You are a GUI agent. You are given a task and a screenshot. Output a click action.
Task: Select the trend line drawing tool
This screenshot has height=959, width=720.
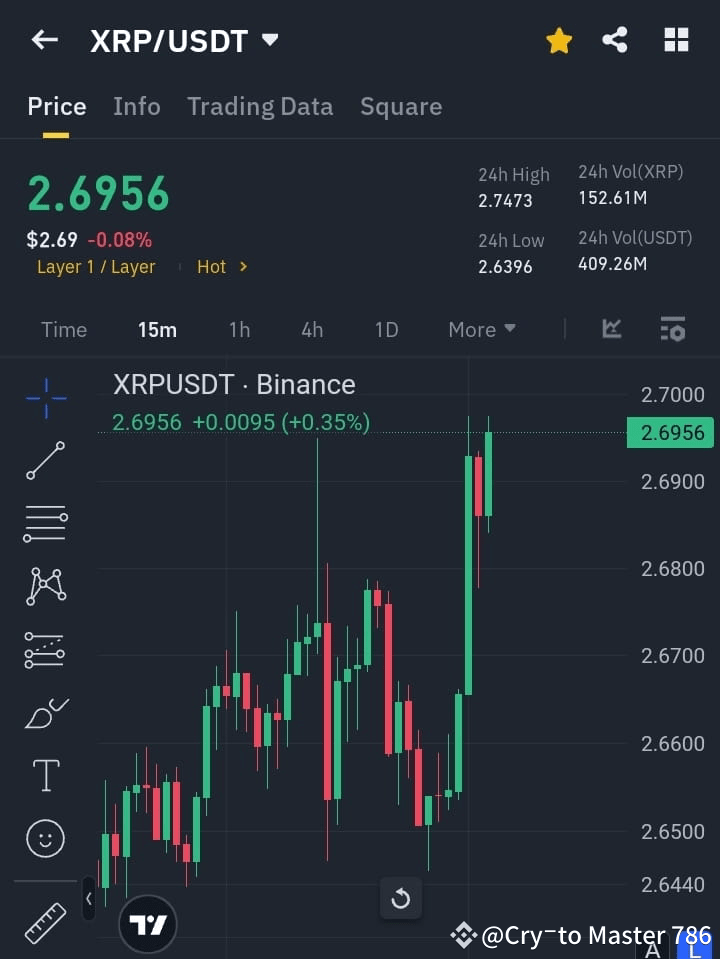coord(45,461)
